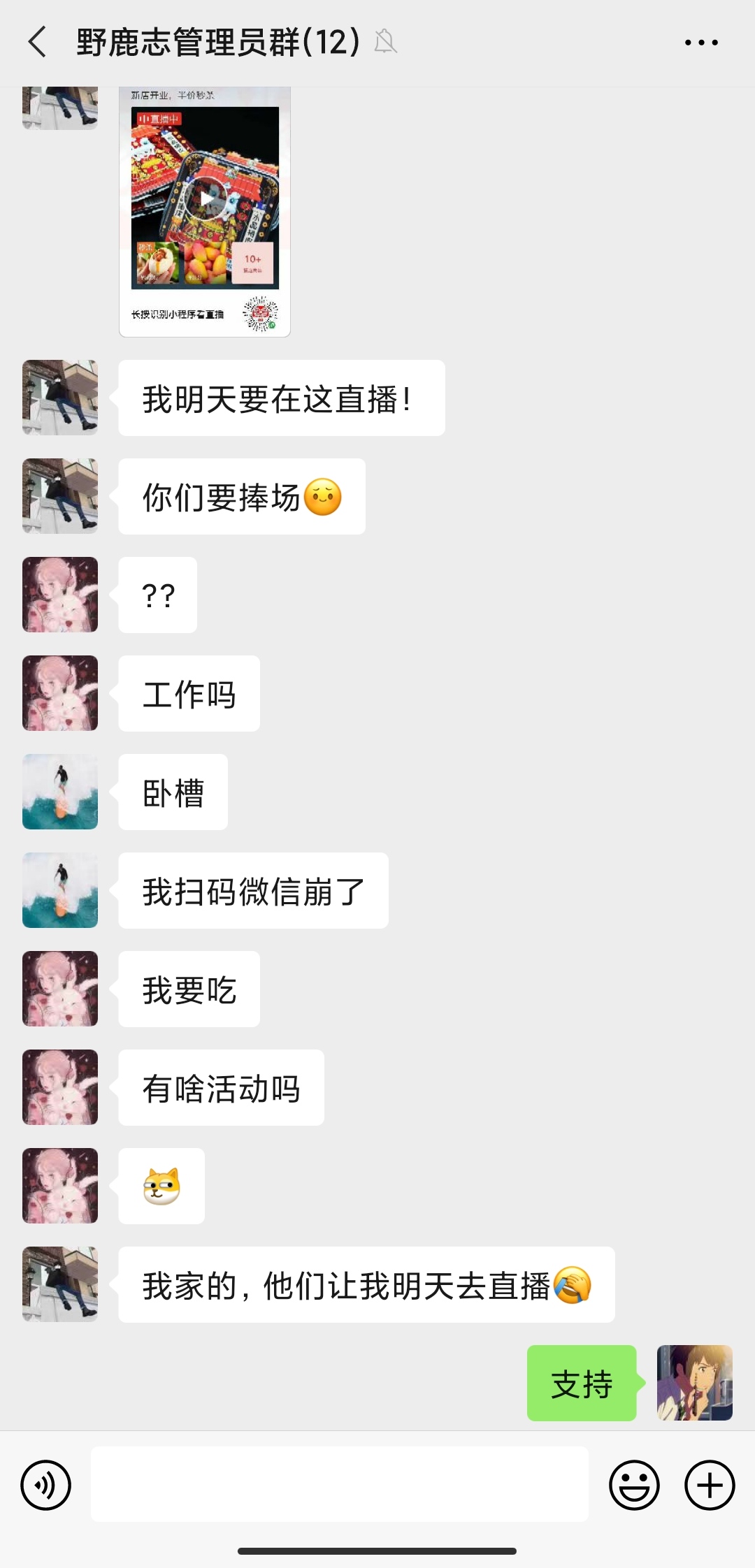Tap the avatar beside "我明天要在这直播!"
This screenshot has width=755, height=1568.
click(x=60, y=398)
